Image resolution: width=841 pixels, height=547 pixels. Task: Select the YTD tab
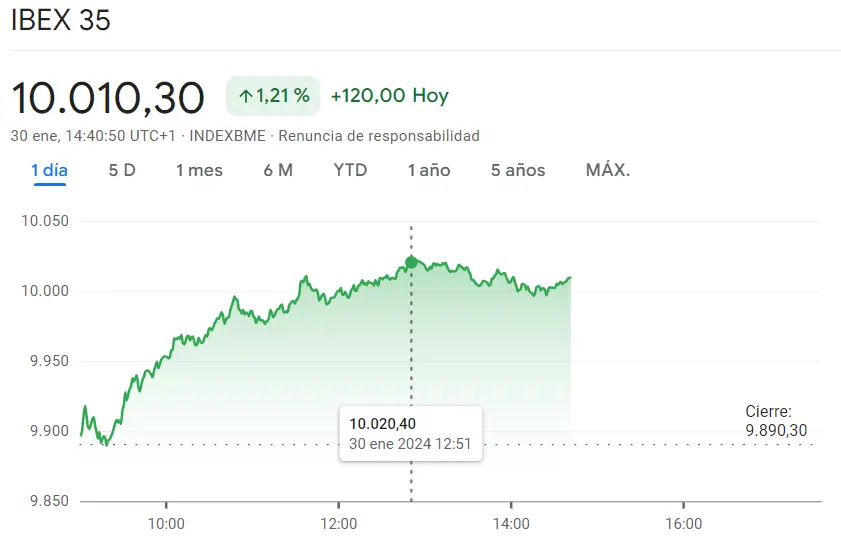350,171
